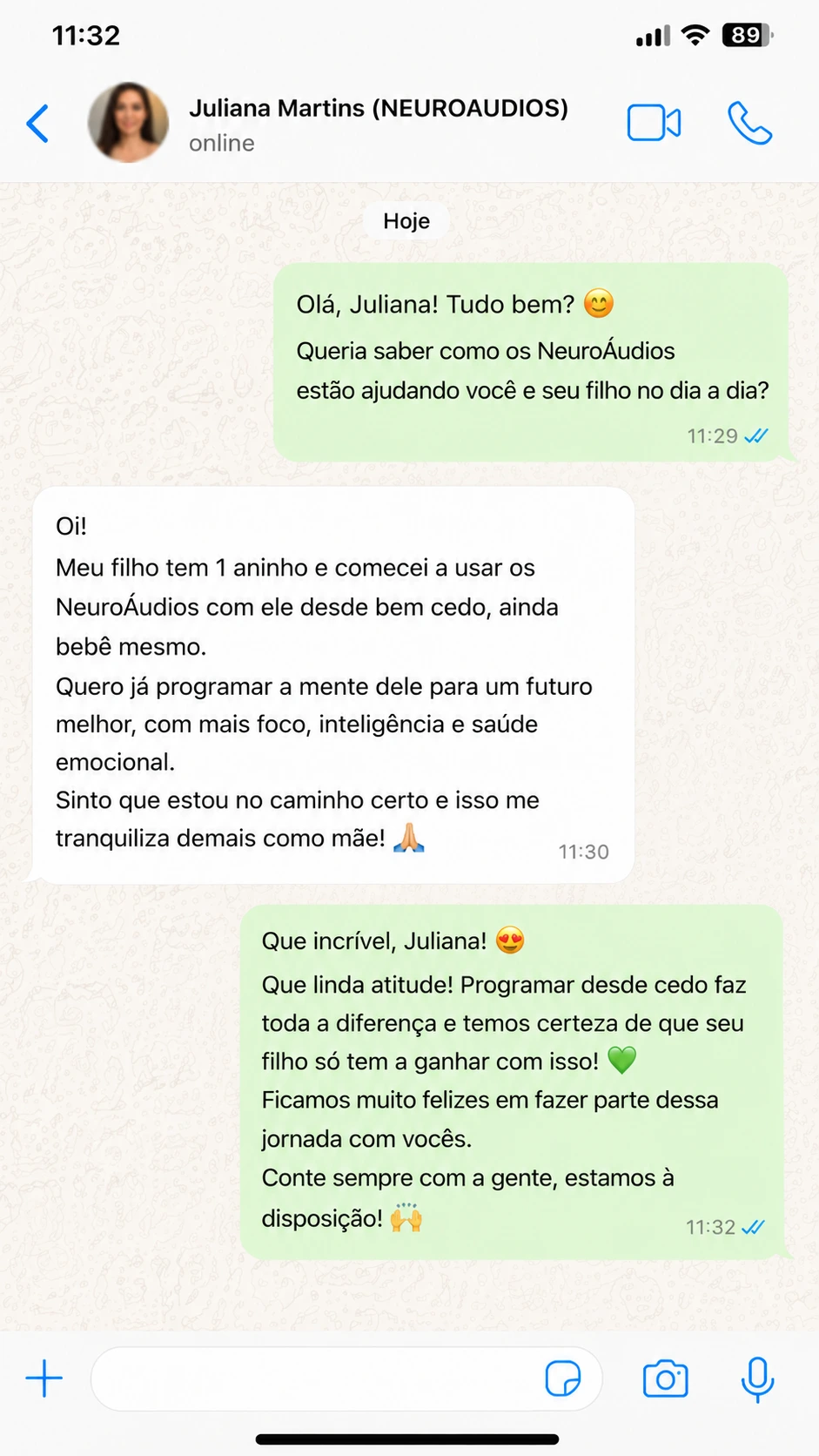Open the camera to send a photo
The height and width of the screenshot is (1456, 819).
[x=666, y=1378]
